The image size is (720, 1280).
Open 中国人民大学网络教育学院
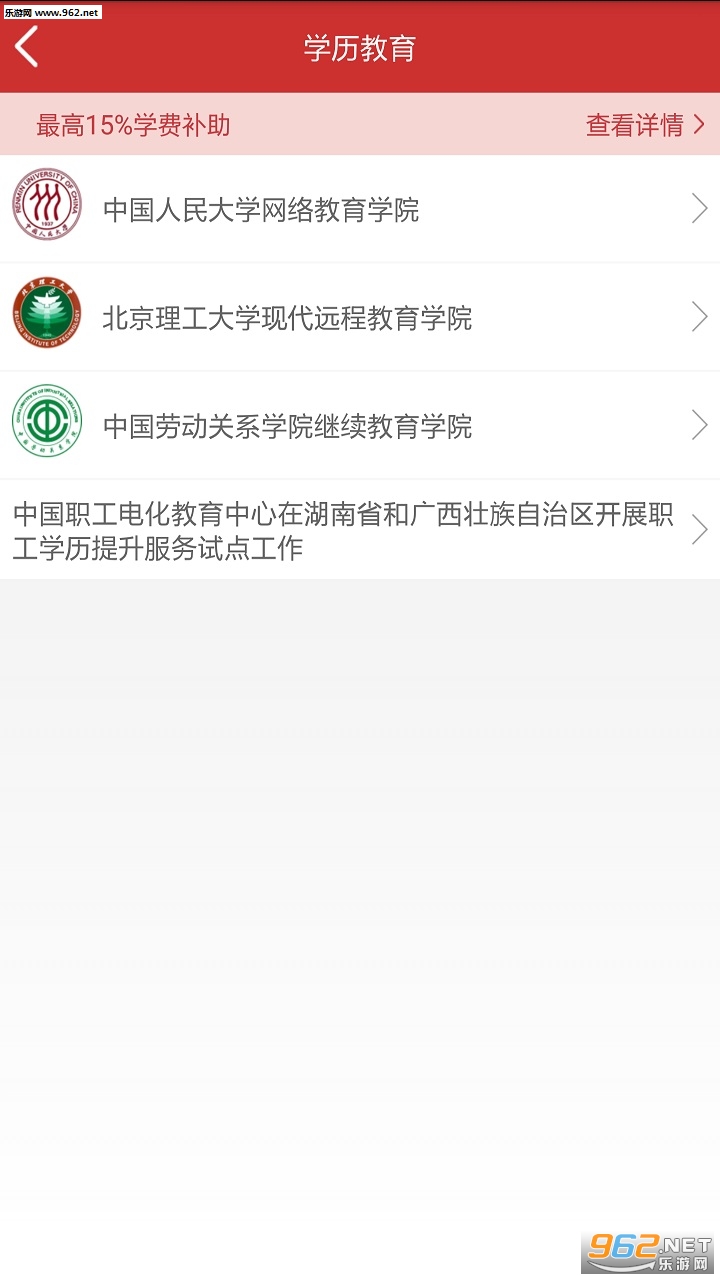(360, 209)
